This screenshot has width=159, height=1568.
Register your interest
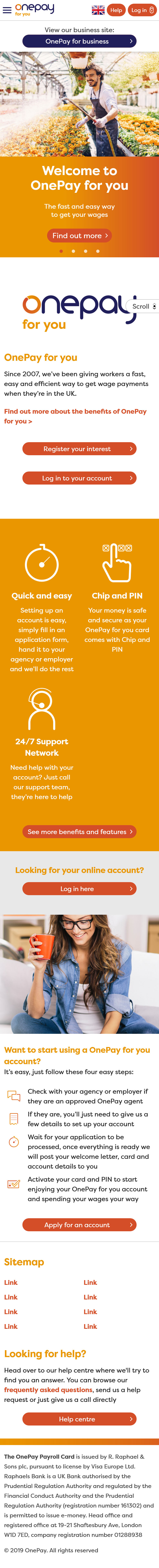click(79, 449)
